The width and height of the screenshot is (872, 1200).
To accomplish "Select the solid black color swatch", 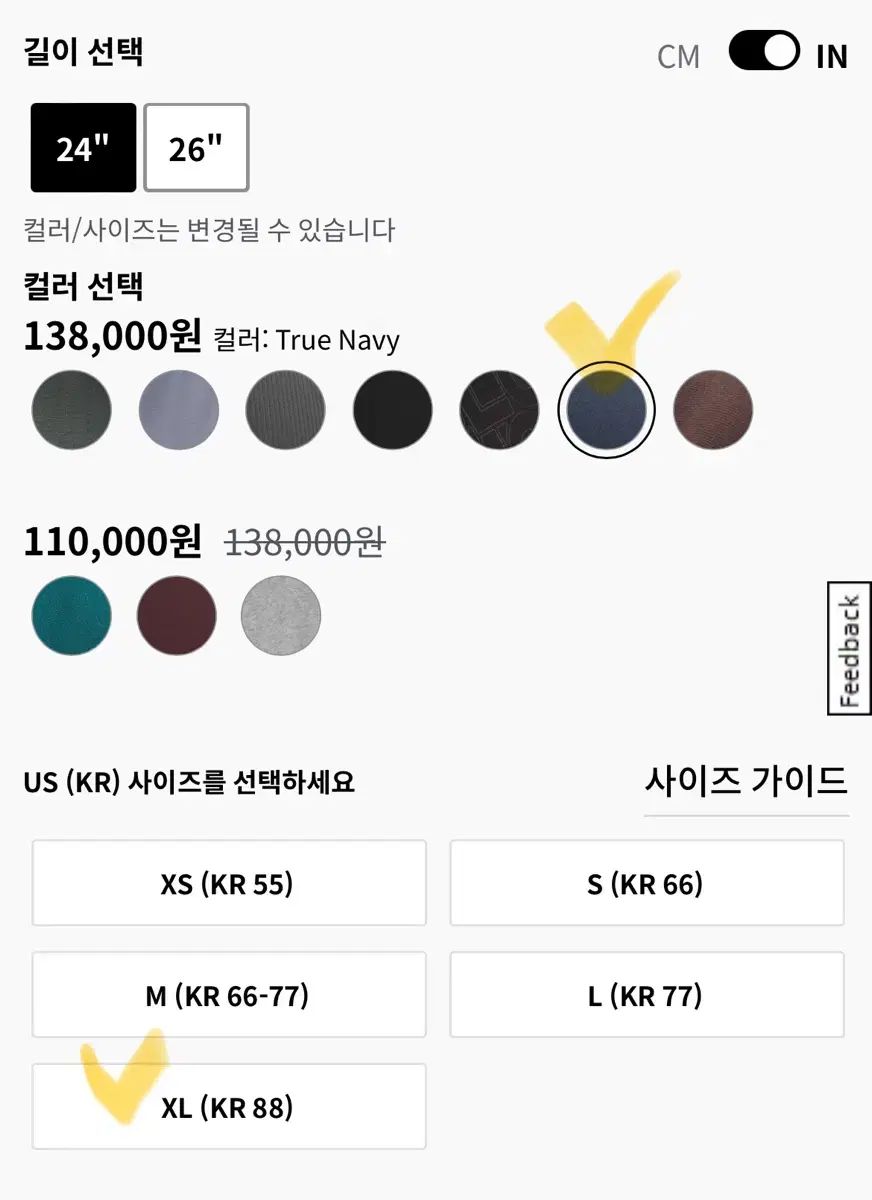I will click(392, 410).
